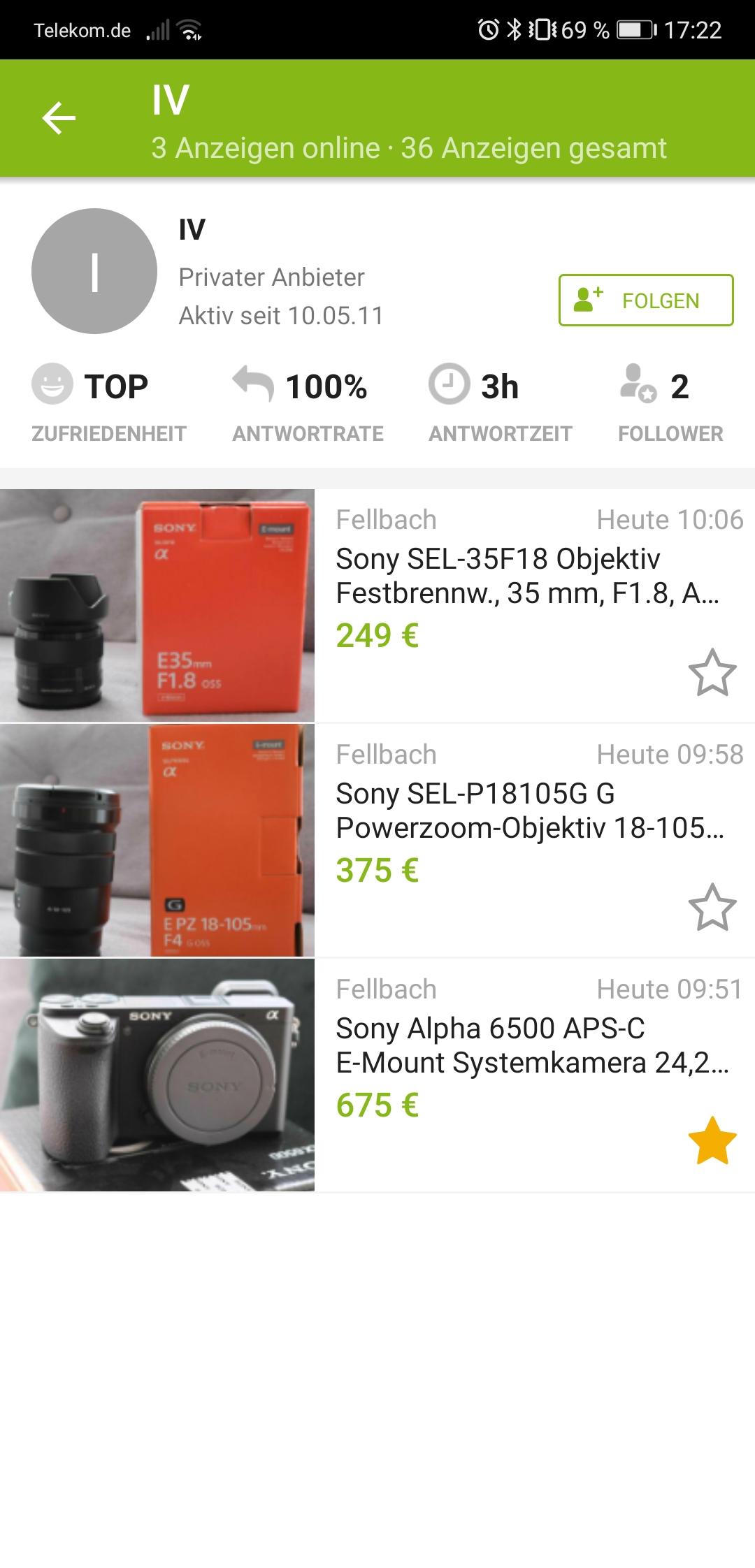Image resolution: width=755 pixels, height=1568 pixels.
Task: Follow seller IV with the Folgen button
Action: point(645,300)
